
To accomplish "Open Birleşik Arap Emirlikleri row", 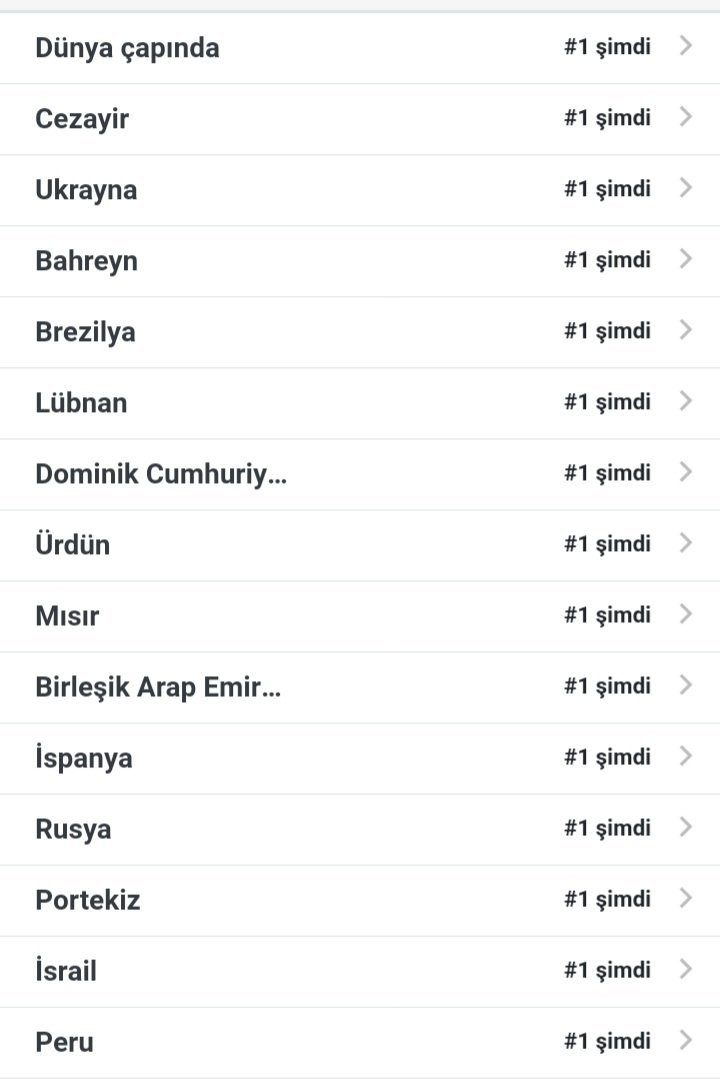I will pyautogui.click(x=360, y=687).
